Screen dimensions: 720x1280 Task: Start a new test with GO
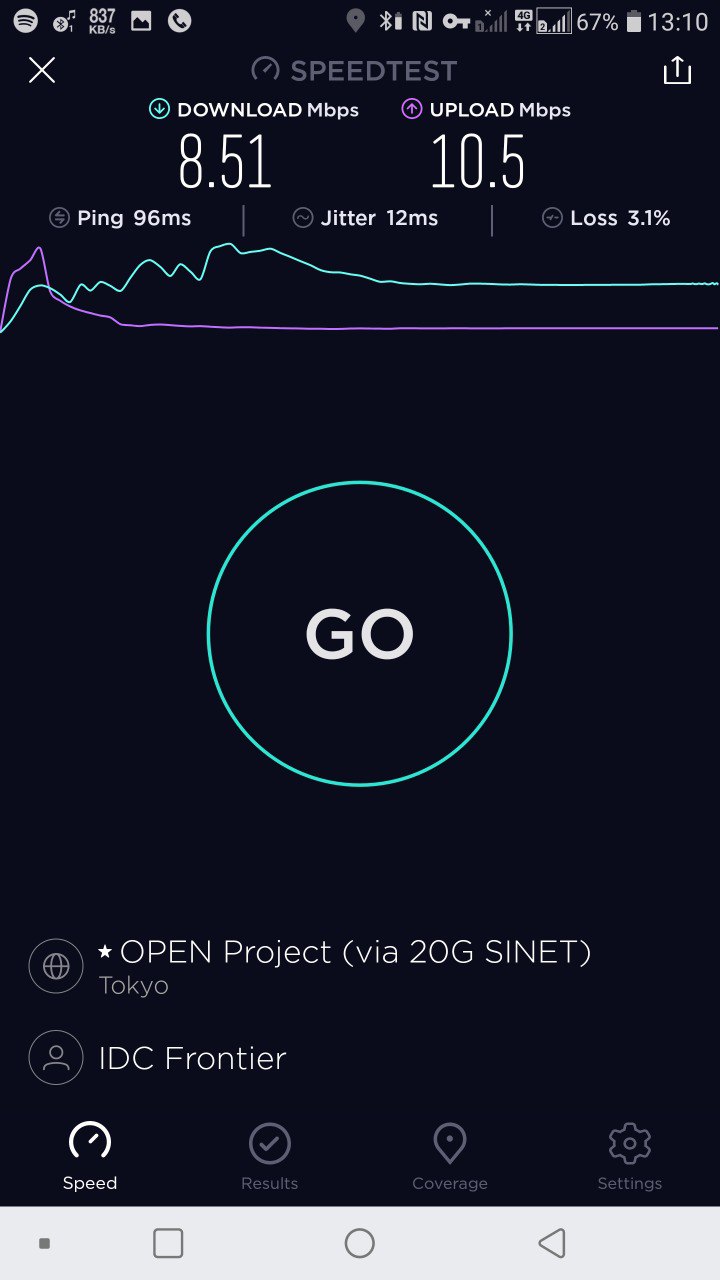click(359, 633)
